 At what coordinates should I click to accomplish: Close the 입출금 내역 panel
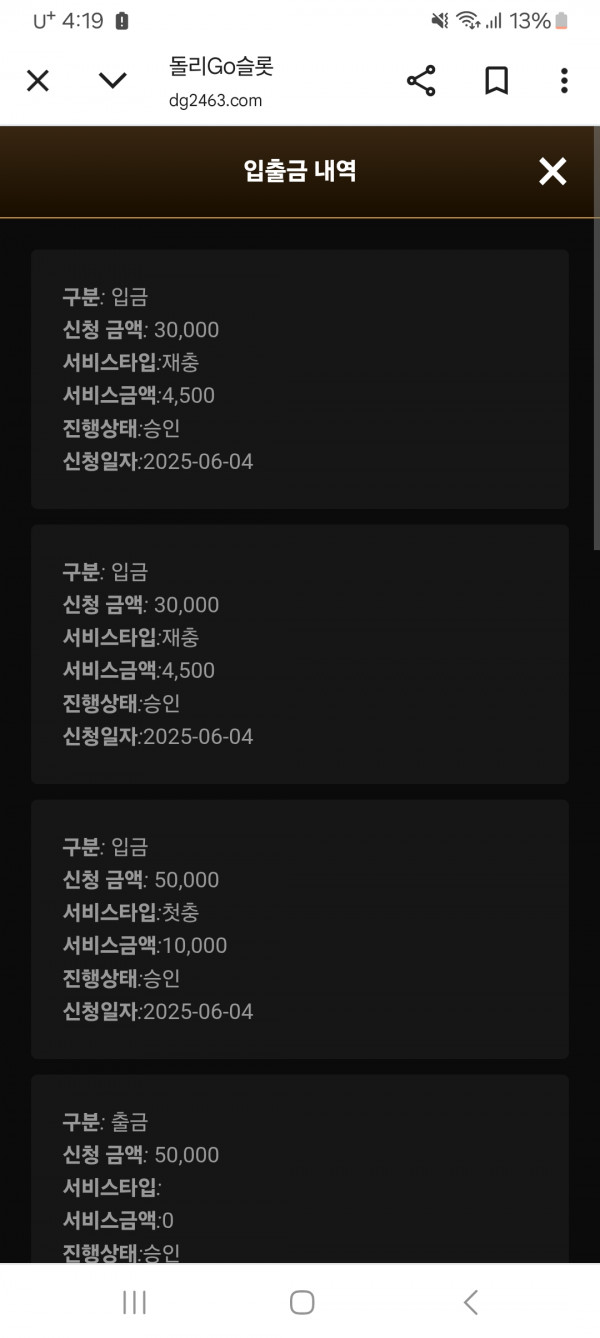pos(553,172)
